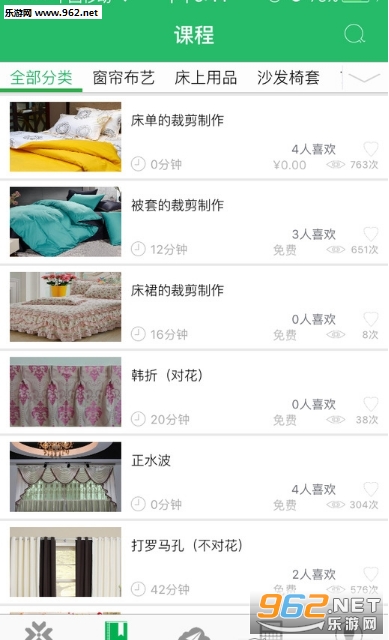Like the course 被套的裁剪制作
Screen dimensions: 389x640
click(371, 234)
